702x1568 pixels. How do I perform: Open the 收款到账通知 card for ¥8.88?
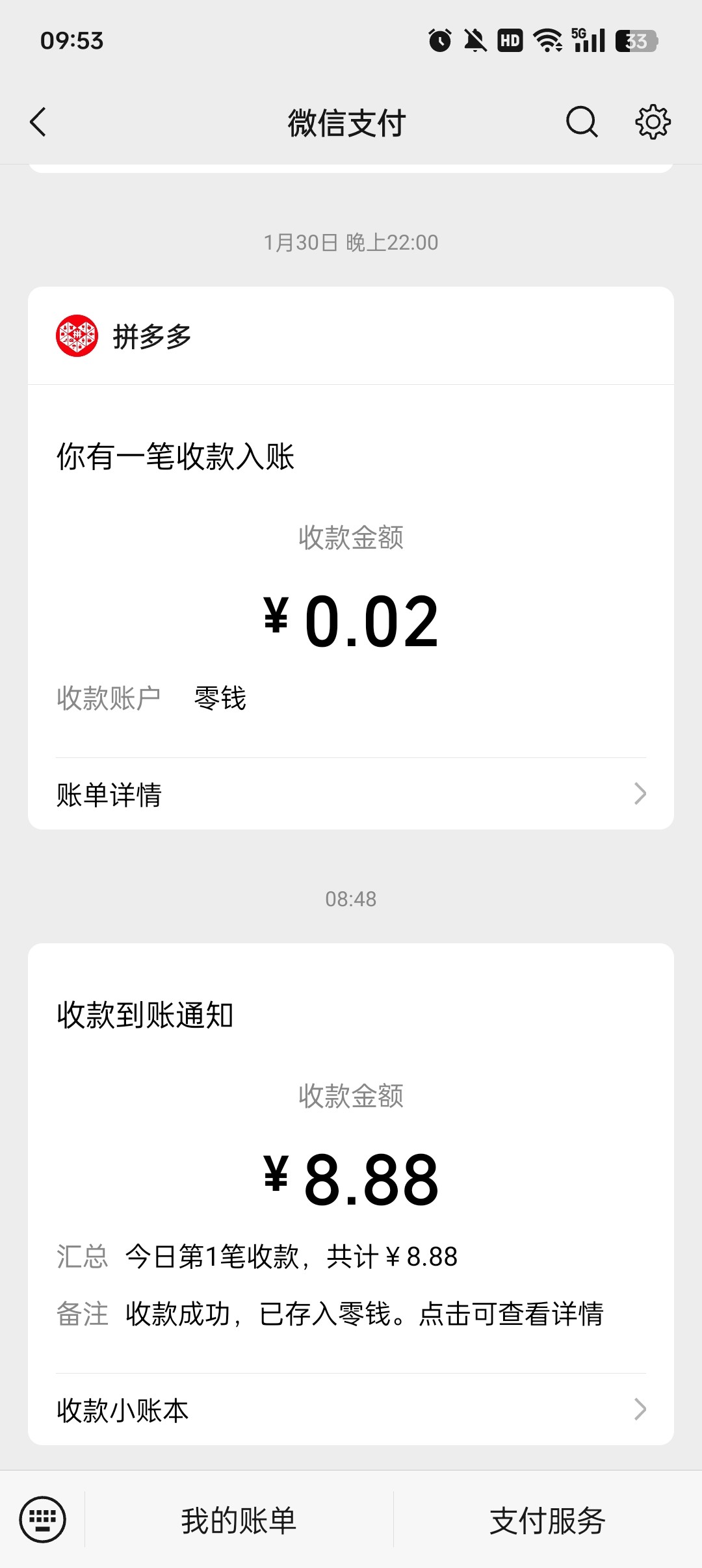tap(351, 1157)
